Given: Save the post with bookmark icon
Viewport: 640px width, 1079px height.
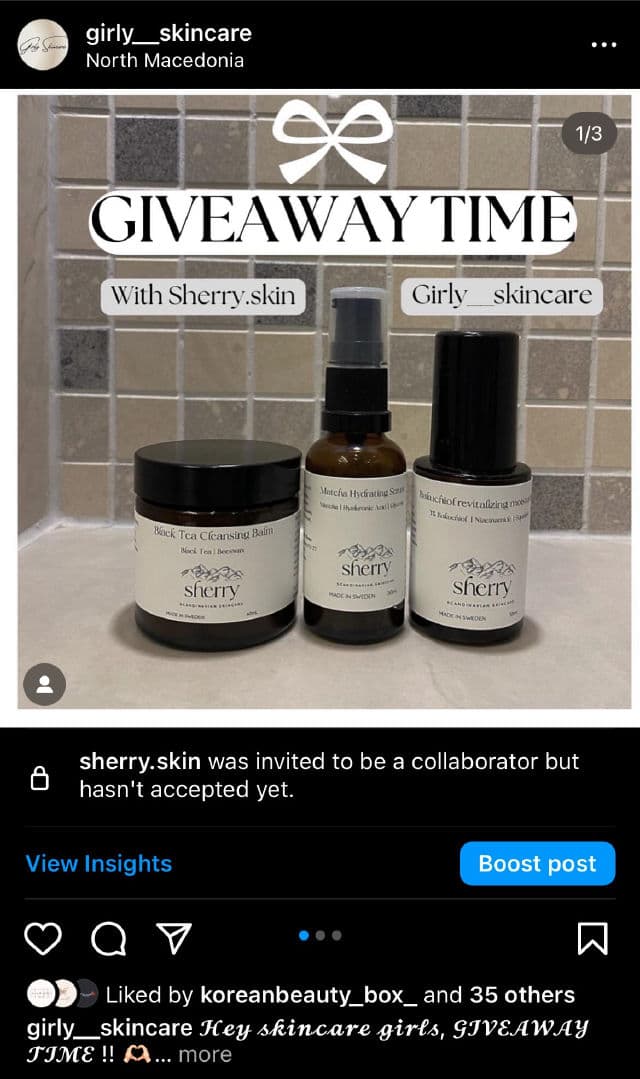Looking at the screenshot, I should (x=592, y=938).
